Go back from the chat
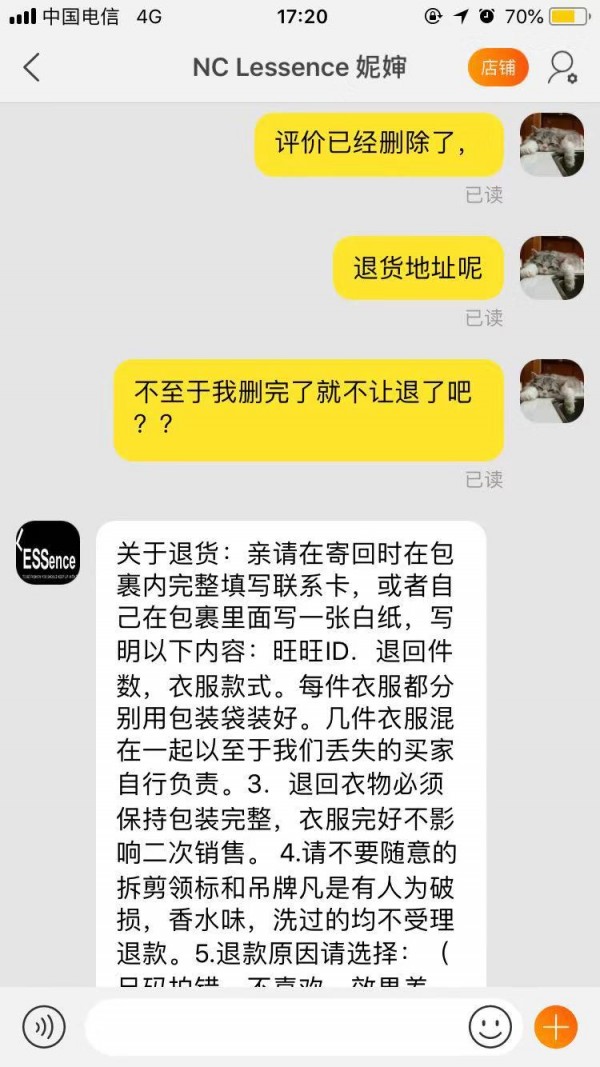Viewport: 600px width, 1067px height. [x=31, y=67]
